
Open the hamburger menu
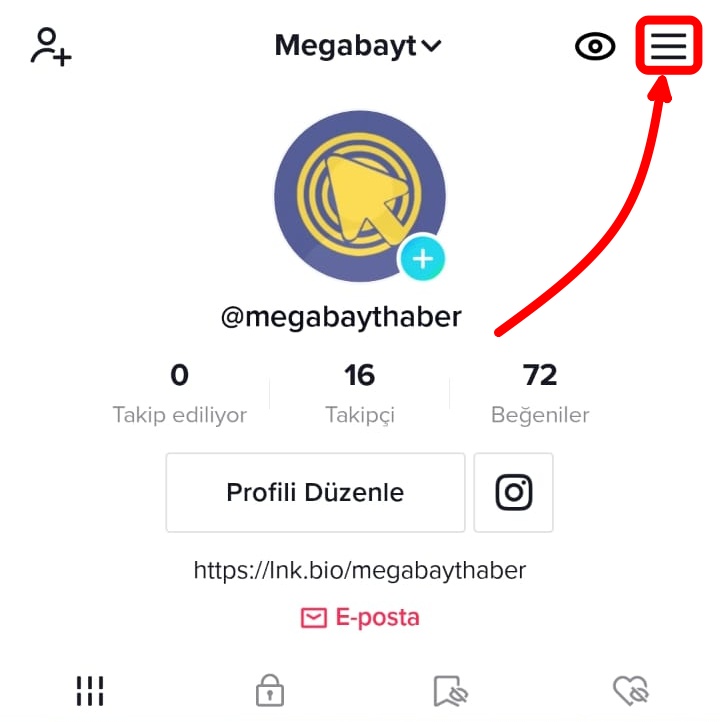668,46
